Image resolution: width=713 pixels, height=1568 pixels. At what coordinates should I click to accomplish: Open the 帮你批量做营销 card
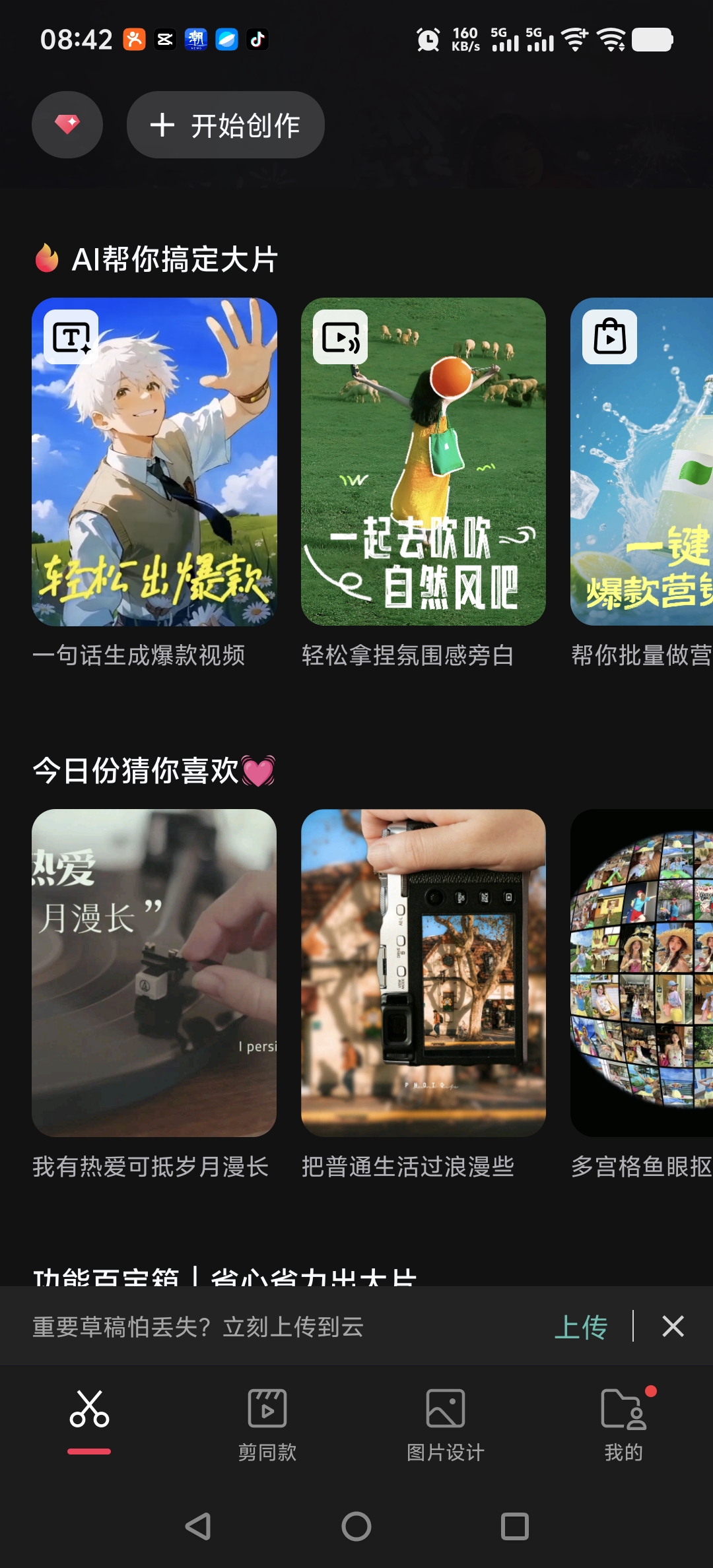642,462
